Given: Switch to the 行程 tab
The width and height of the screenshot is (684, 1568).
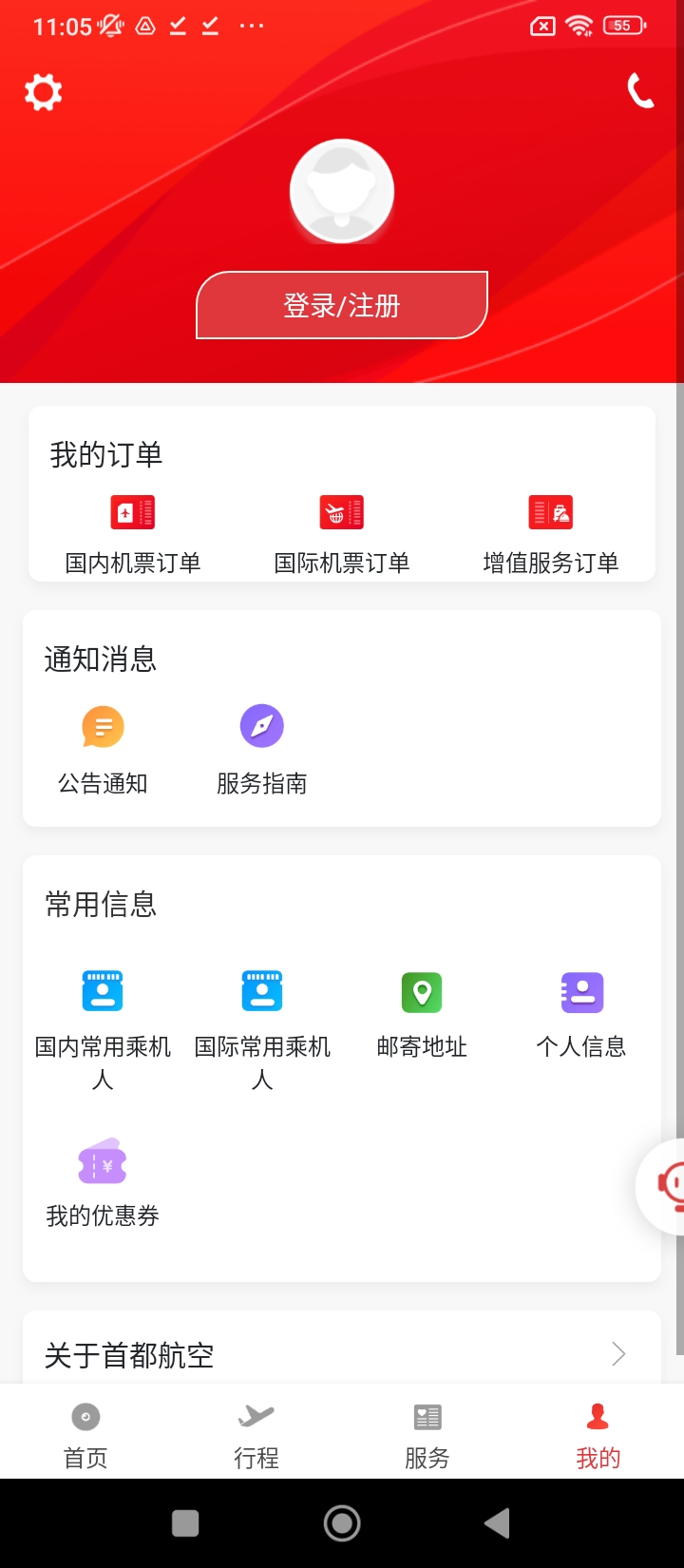Looking at the screenshot, I should (x=256, y=1436).
